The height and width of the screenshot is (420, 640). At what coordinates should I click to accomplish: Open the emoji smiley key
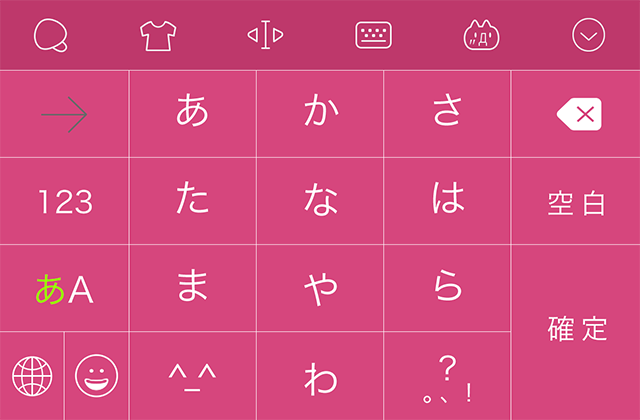click(96, 376)
